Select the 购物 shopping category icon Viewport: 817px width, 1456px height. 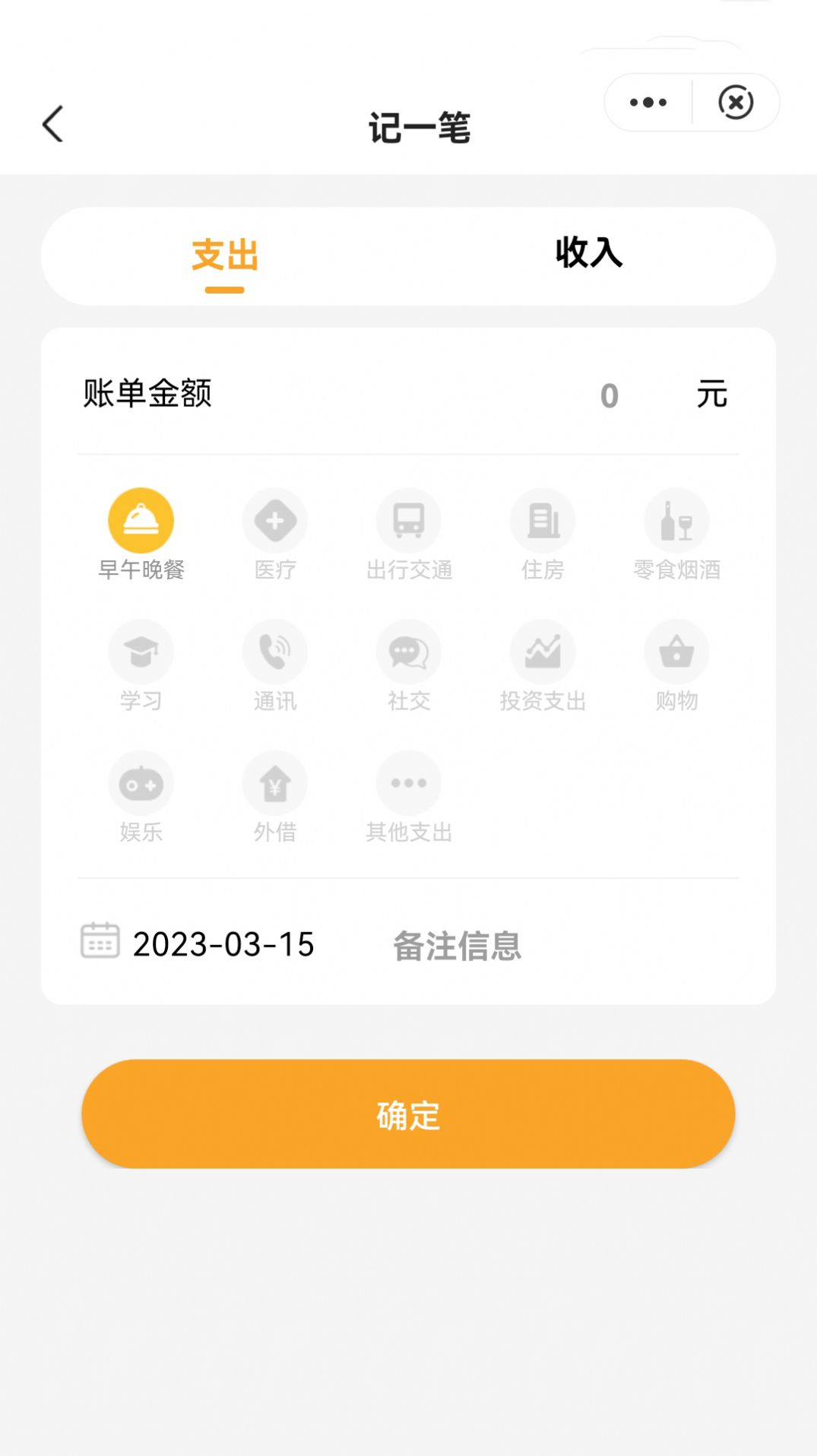[x=676, y=652]
